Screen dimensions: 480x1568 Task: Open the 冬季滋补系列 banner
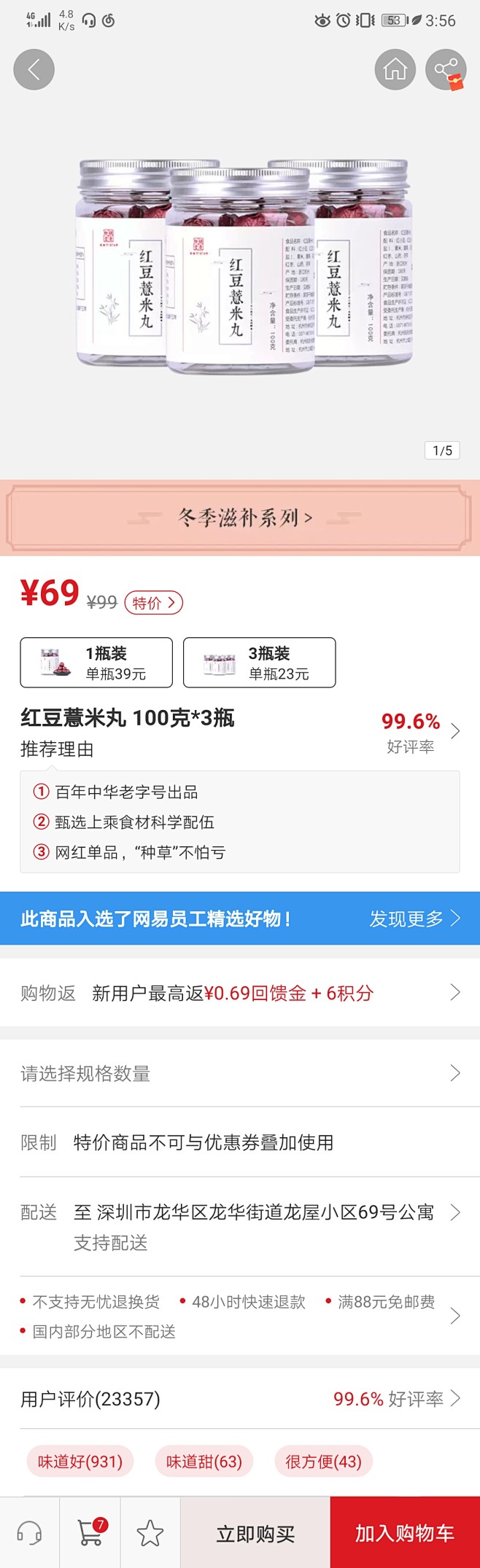[x=240, y=518]
